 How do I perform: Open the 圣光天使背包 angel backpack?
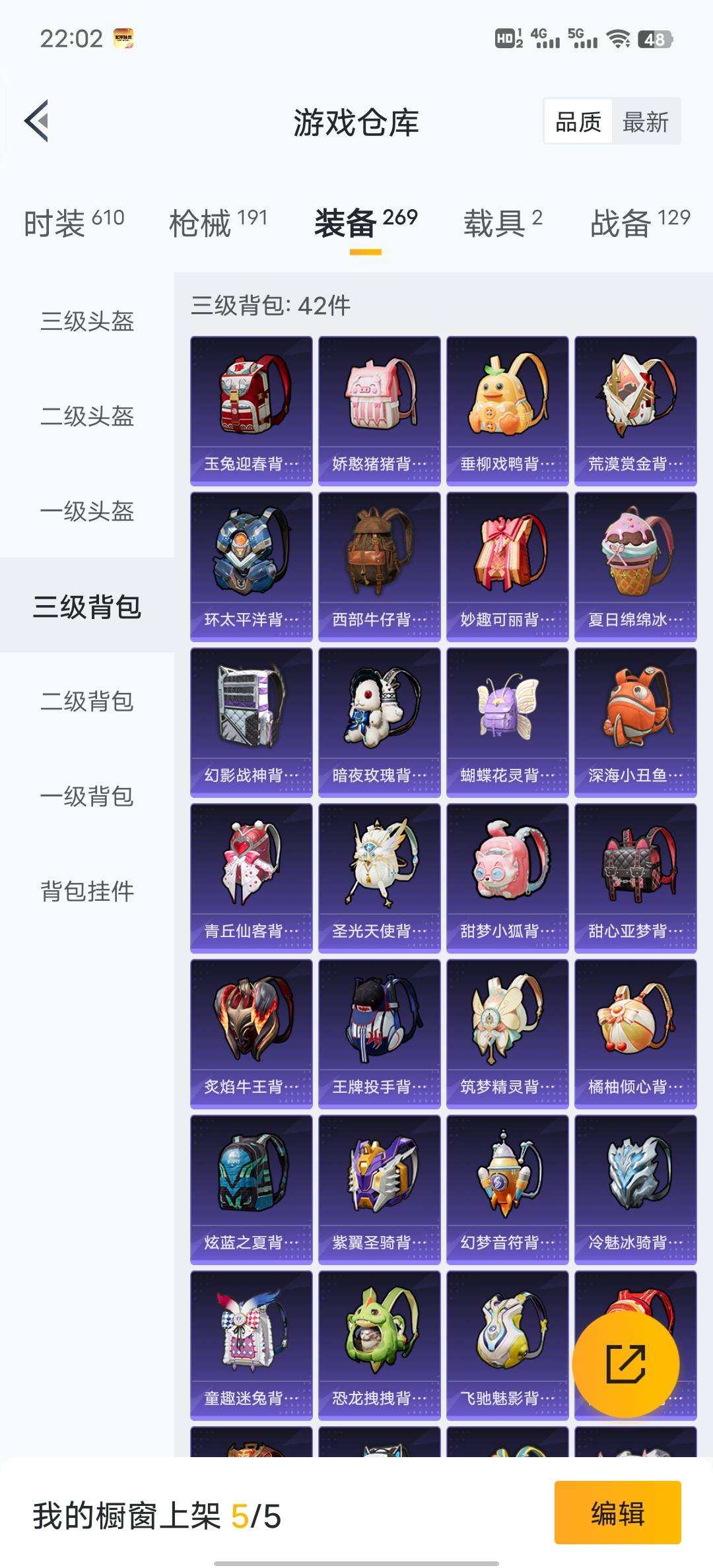tap(380, 861)
